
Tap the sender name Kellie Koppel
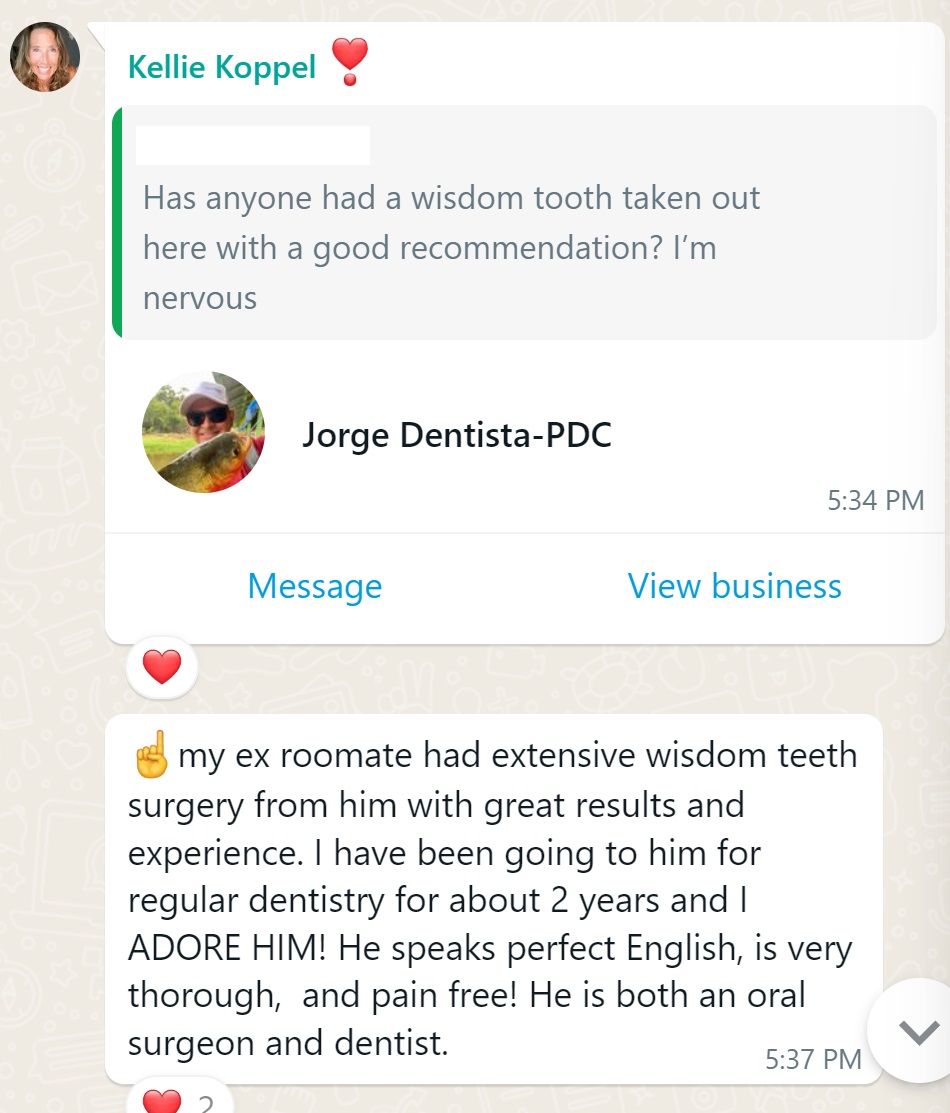pyautogui.click(x=221, y=67)
